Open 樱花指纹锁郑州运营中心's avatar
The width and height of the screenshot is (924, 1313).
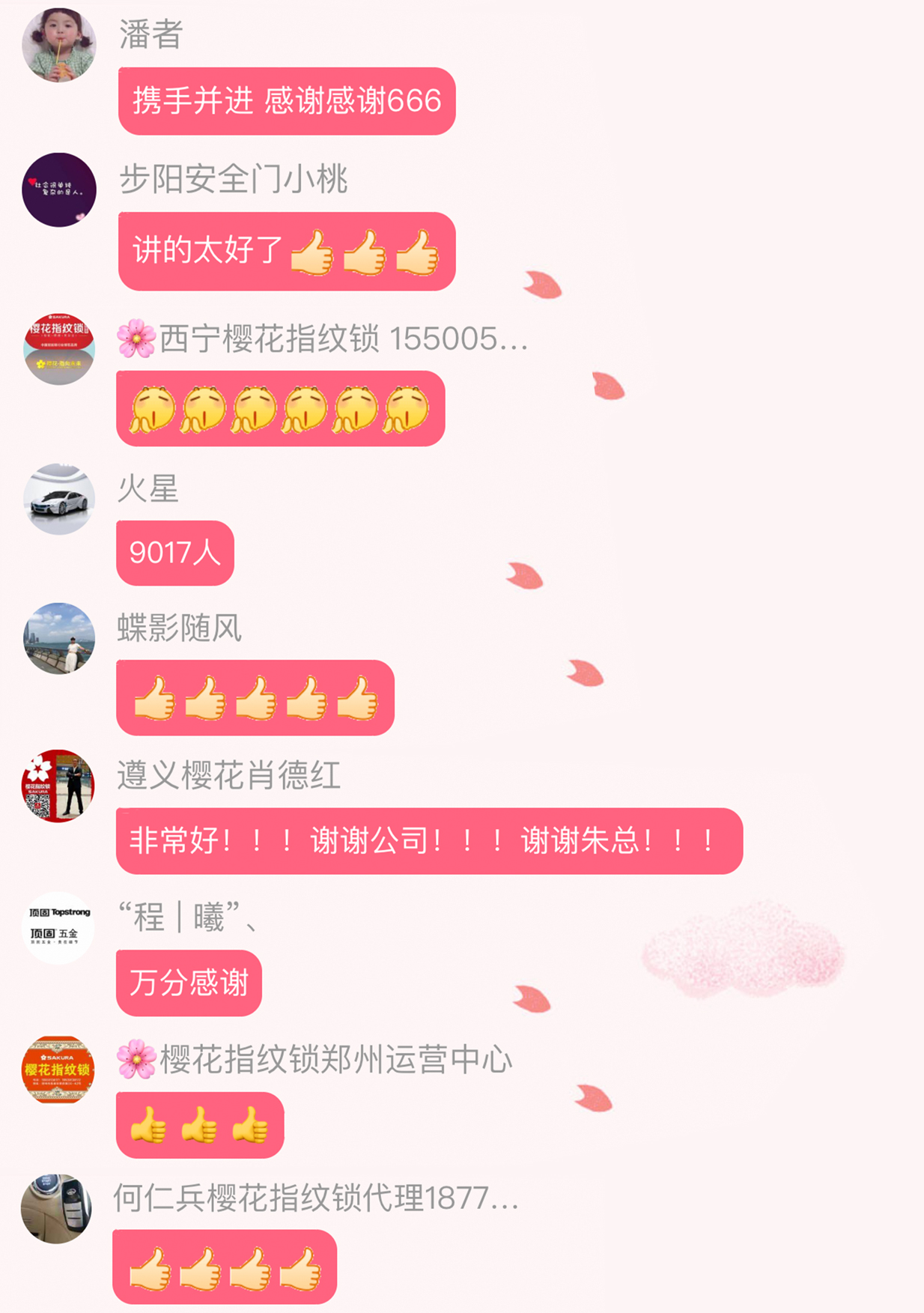58,1070
